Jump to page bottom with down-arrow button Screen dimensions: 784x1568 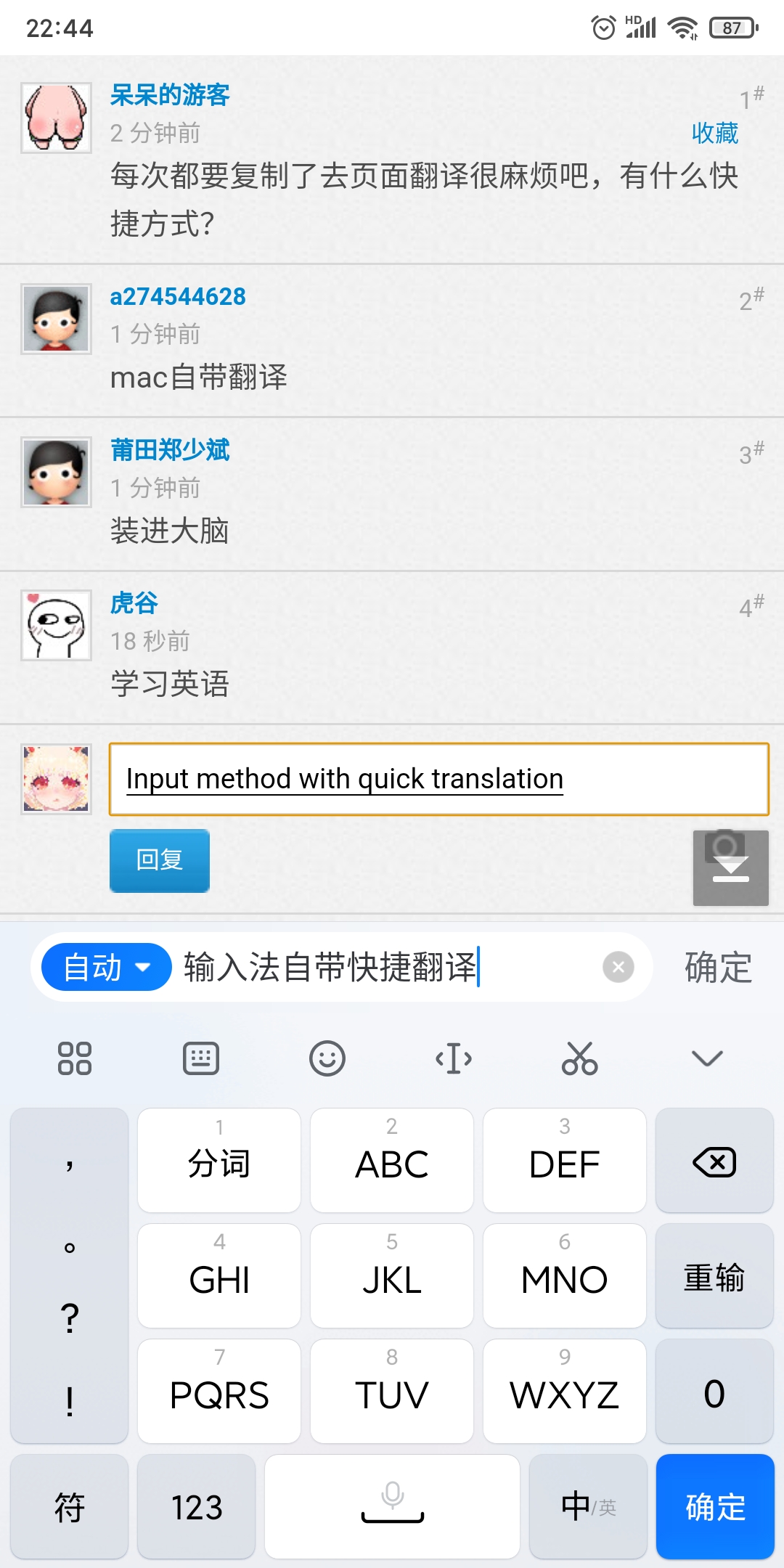click(730, 868)
